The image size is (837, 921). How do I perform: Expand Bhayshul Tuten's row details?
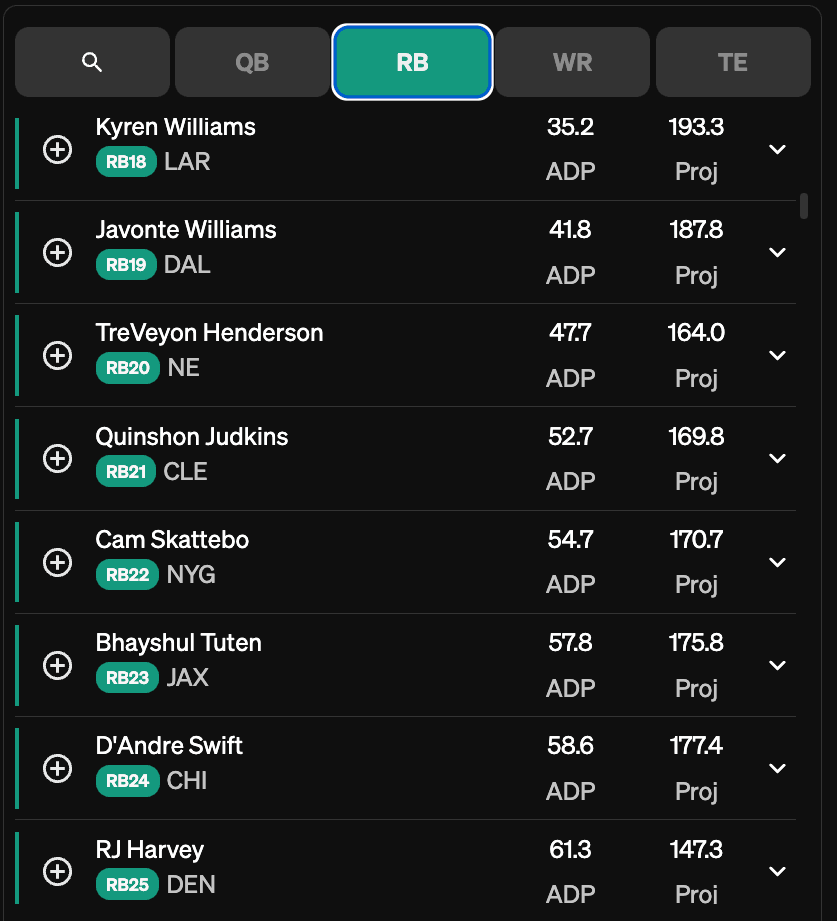pyautogui.click(x=777, y=665)
